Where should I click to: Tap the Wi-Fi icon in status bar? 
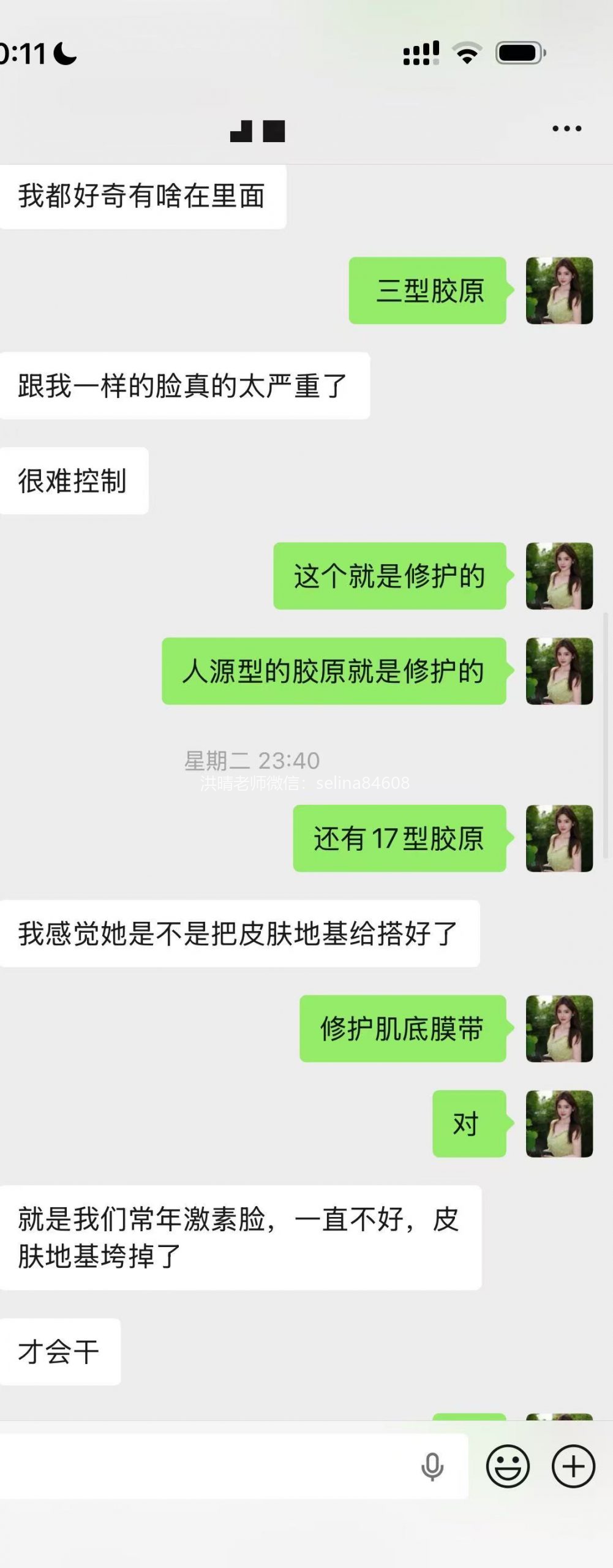coord(467,54)
